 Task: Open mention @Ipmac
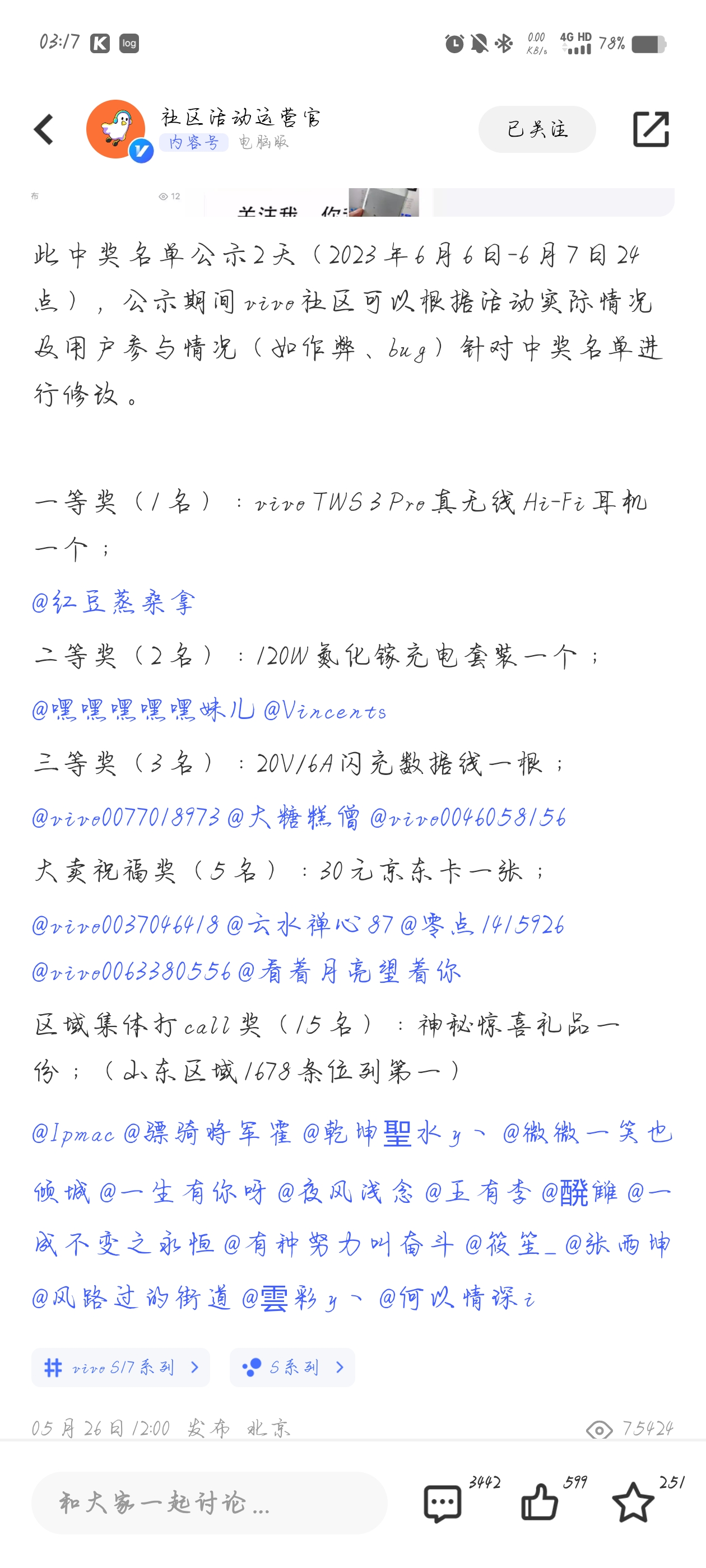(x=73, y=1133)
